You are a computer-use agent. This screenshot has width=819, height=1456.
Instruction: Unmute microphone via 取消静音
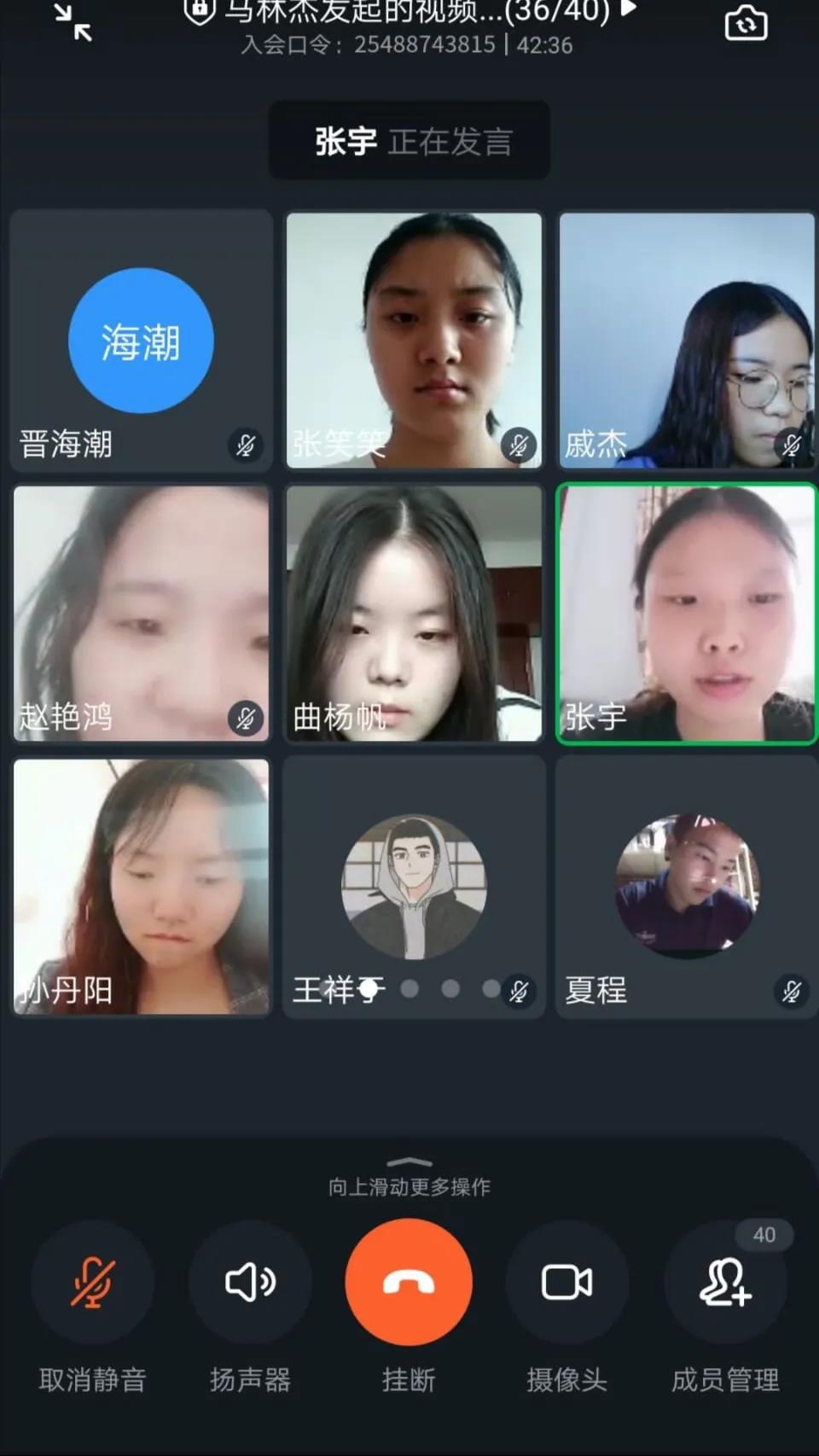93,1283
